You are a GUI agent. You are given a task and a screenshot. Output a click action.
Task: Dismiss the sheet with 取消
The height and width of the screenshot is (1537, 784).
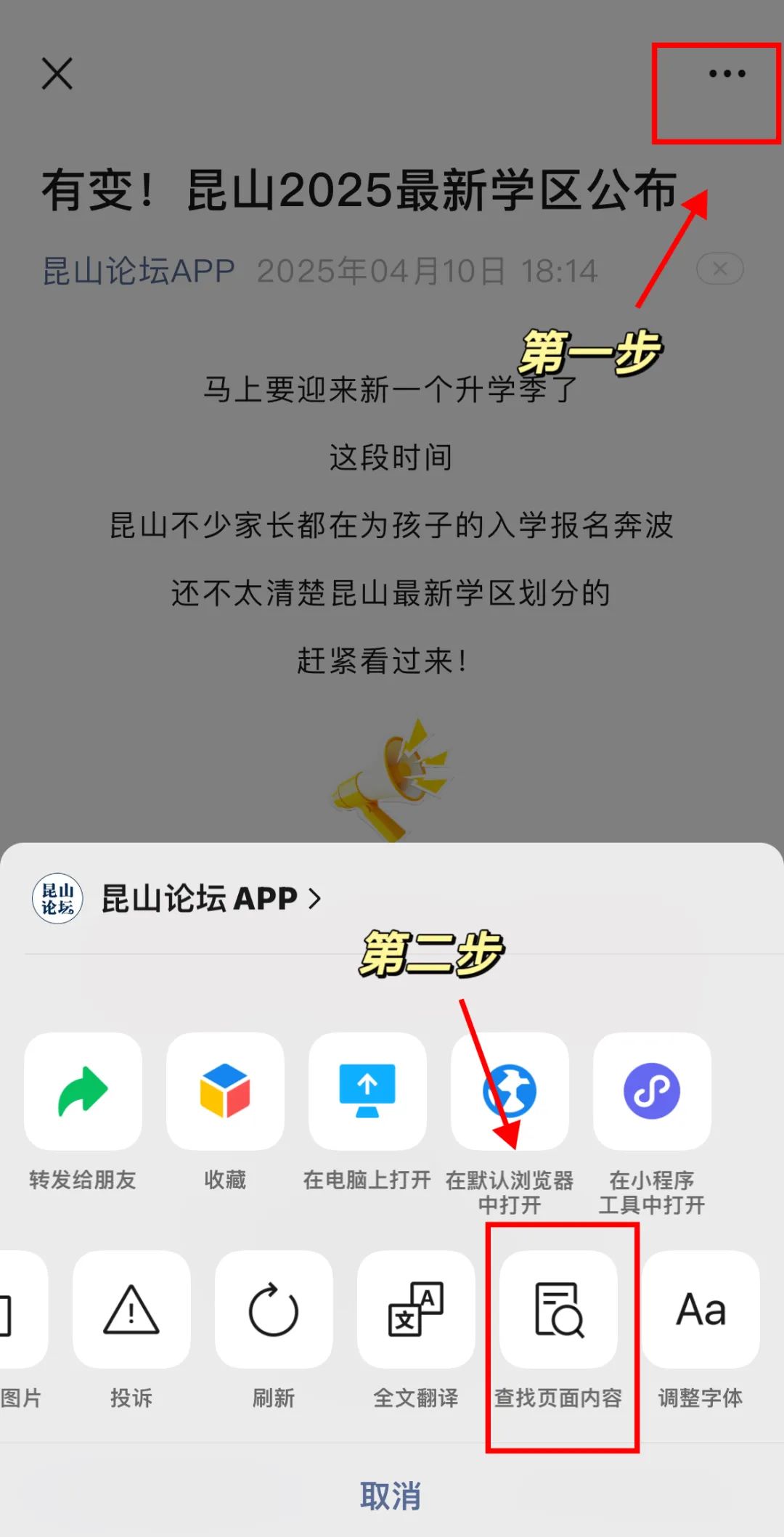391,1496
